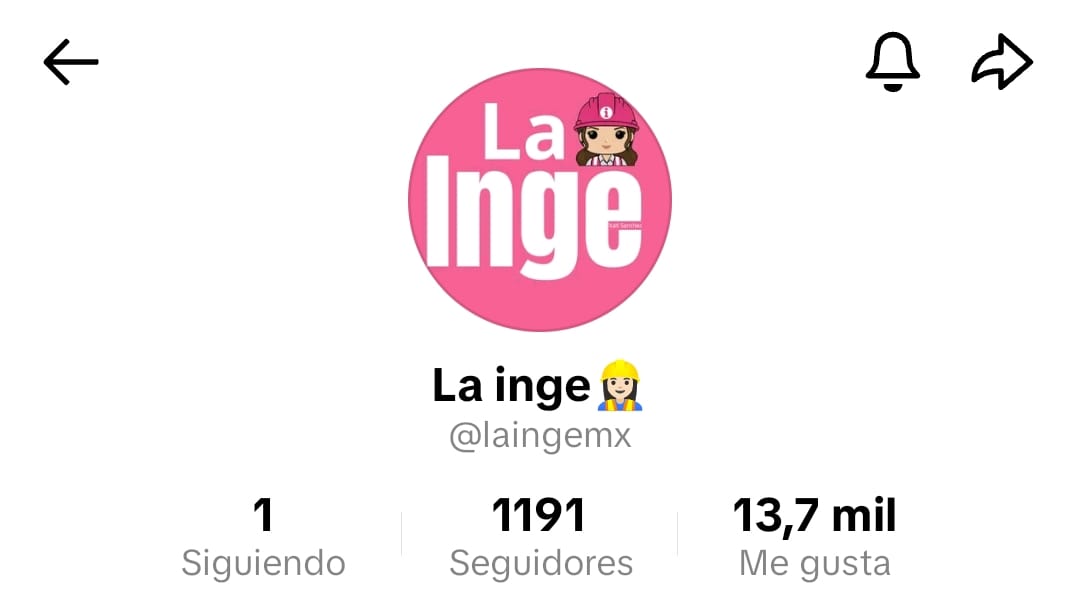Open the 1191 Seguidores list

tap(540, 538)
